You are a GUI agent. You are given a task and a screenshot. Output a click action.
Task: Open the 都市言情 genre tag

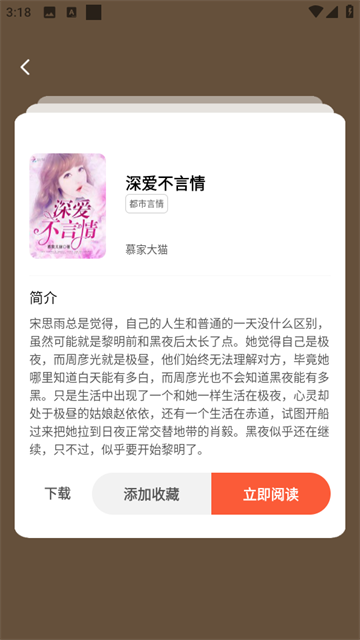point(147,204)
